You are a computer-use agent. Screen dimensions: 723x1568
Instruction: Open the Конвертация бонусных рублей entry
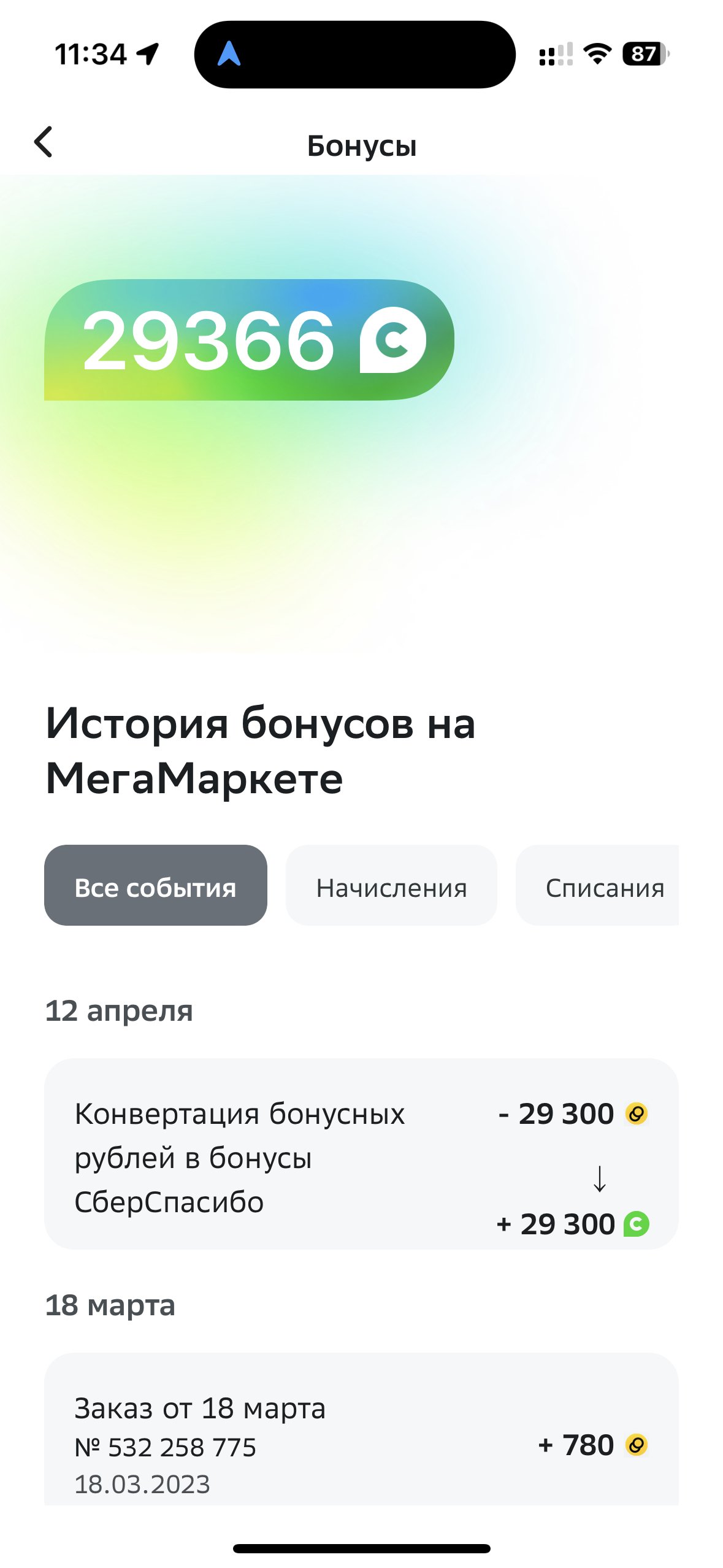coord(361,1153)
